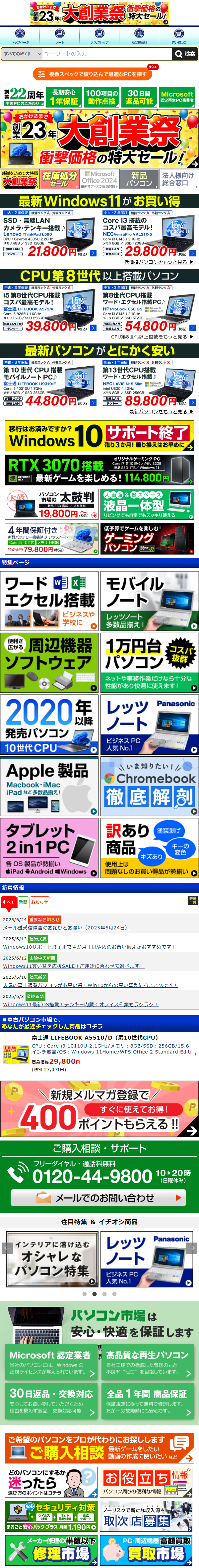This screenshot has height=1568, width=199.
Task: Open the Apple製品 feature page
Action: click(x=49, y=786)
